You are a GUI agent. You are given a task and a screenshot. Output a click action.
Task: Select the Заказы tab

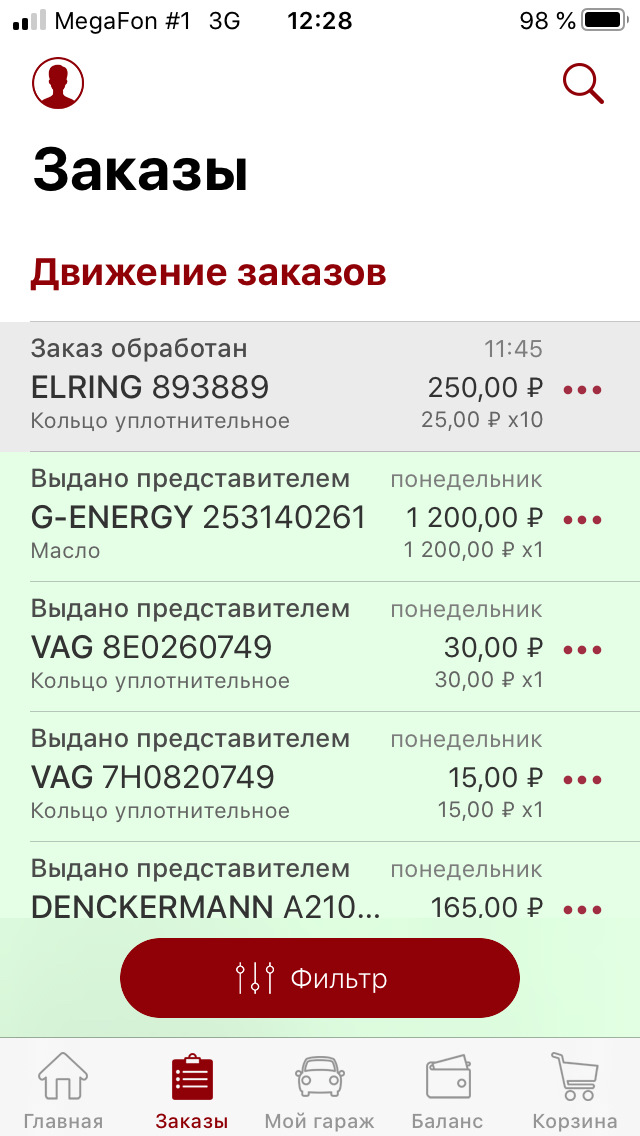(192, 1090)
